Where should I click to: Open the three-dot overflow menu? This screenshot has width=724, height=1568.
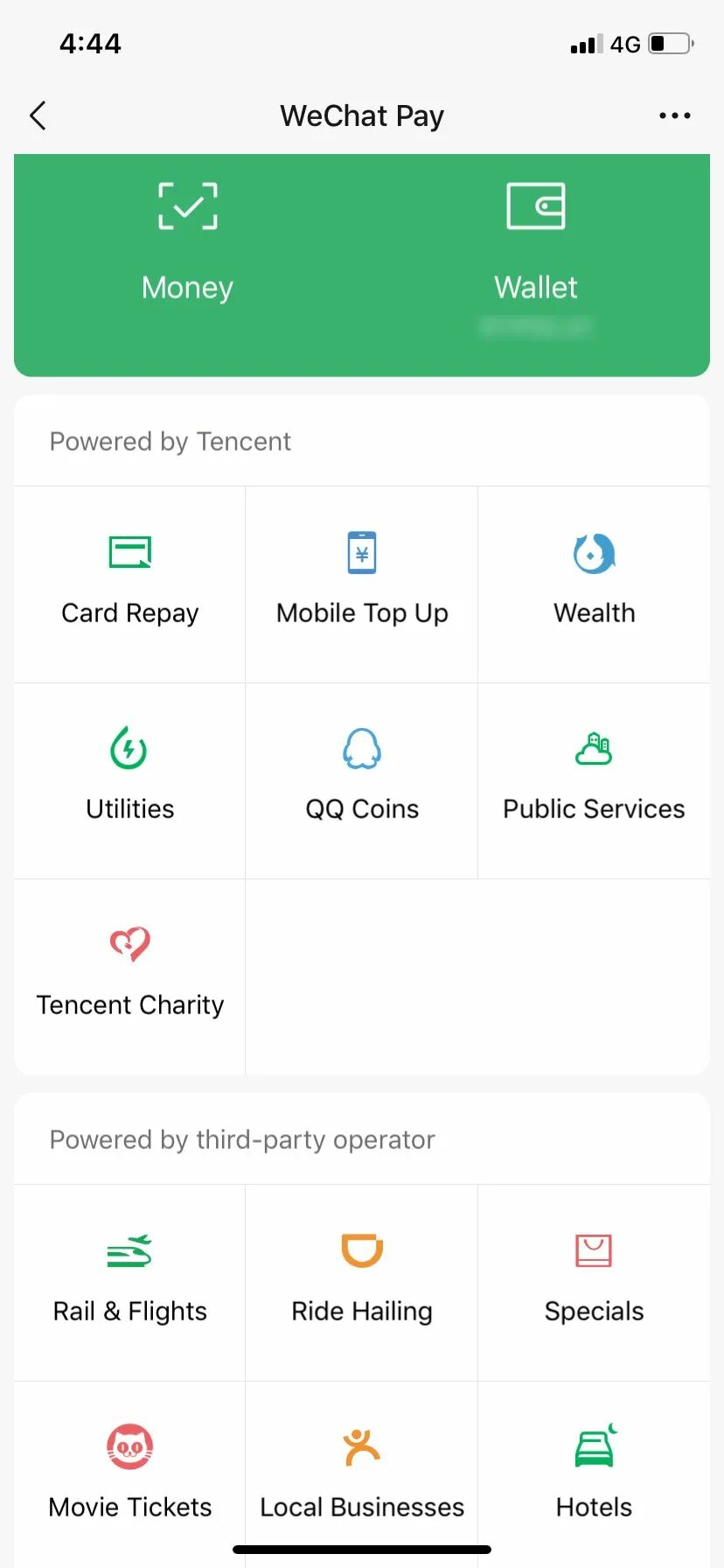point(674,115)
